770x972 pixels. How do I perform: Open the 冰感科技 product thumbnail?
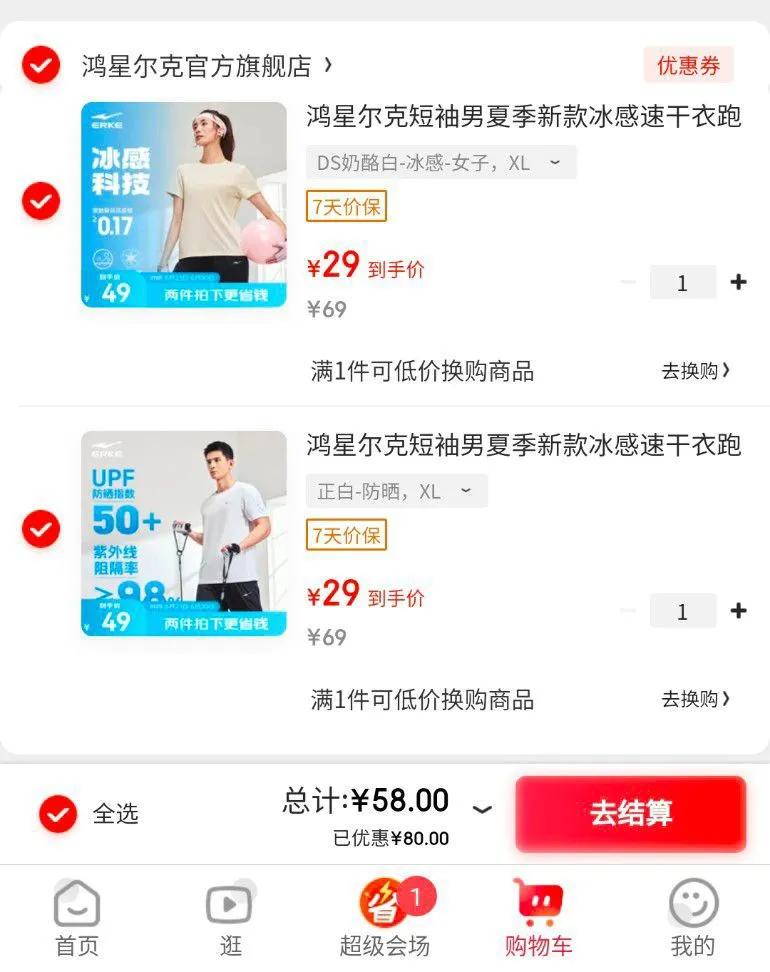click(184, 204)
